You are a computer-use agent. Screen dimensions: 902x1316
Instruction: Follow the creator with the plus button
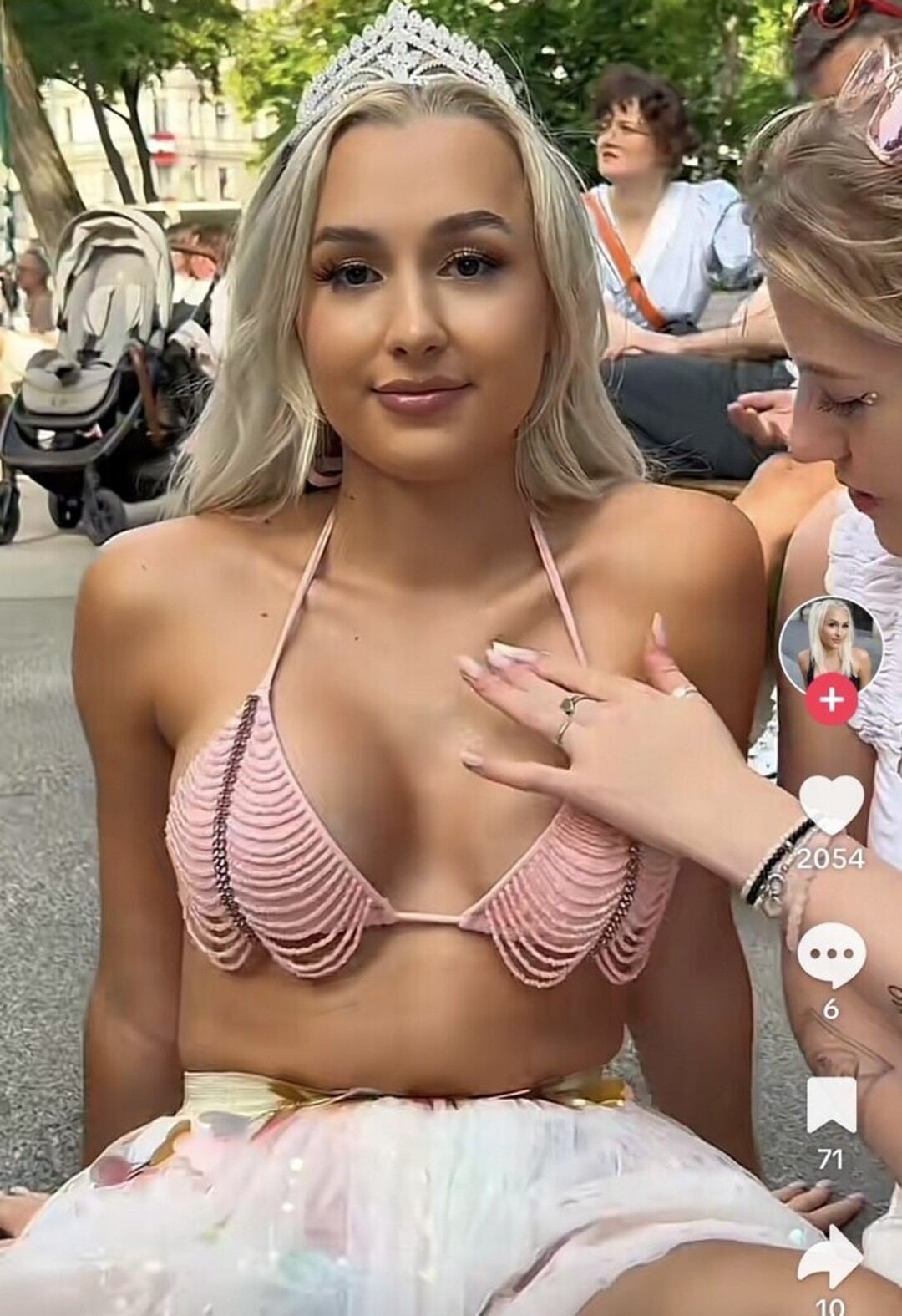click(x=831, y=699)
